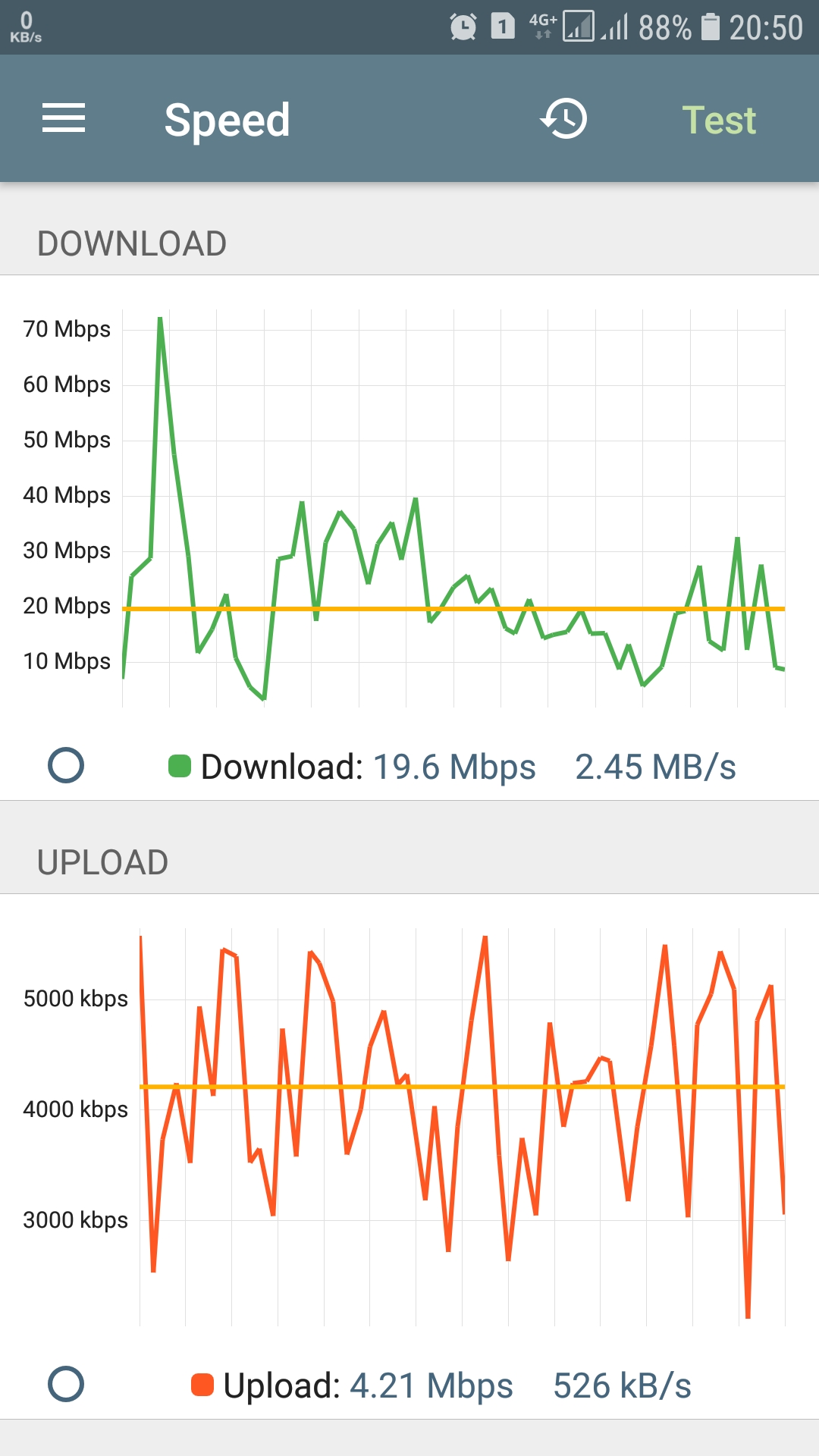Start a new speed test
Screen dimensions: 819x1456
click(x=719, y=120)
